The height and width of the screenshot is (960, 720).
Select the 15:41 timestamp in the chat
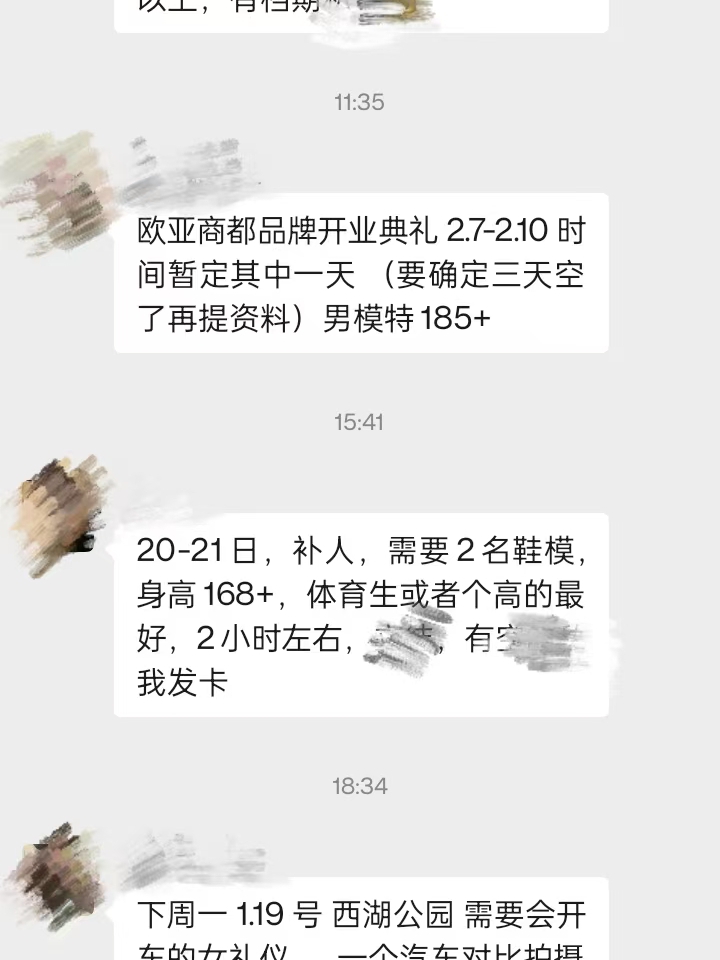358,423
